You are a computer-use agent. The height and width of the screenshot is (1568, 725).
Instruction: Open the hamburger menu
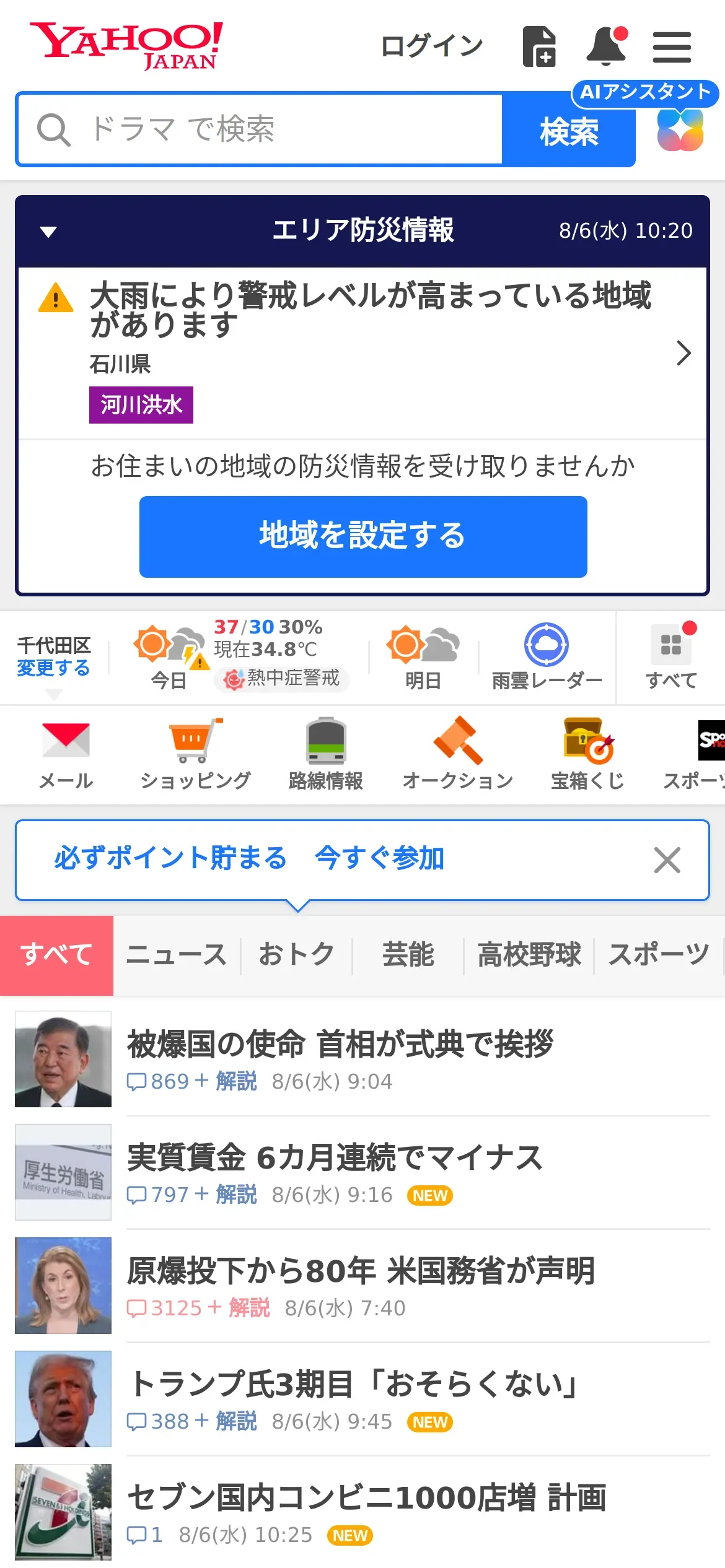coord(672,47)
